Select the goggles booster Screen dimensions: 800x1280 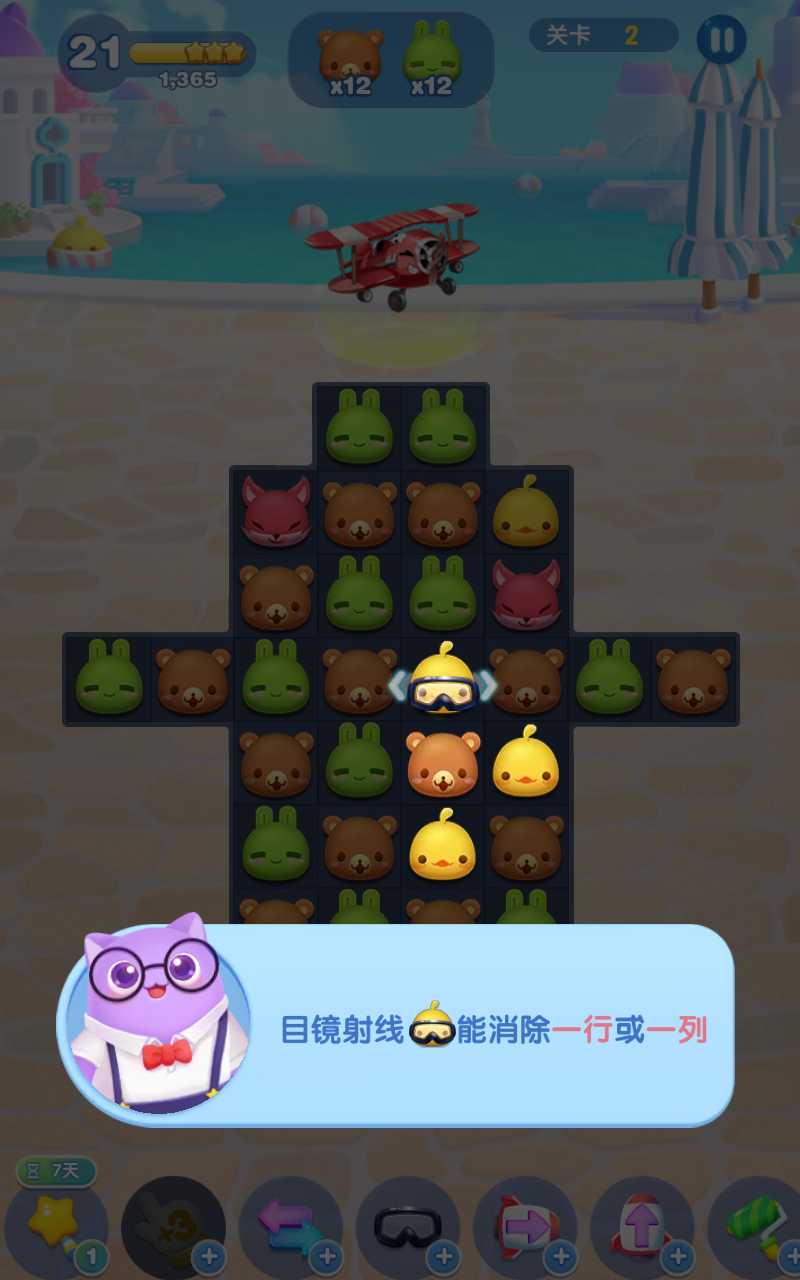pos(407,1225)
